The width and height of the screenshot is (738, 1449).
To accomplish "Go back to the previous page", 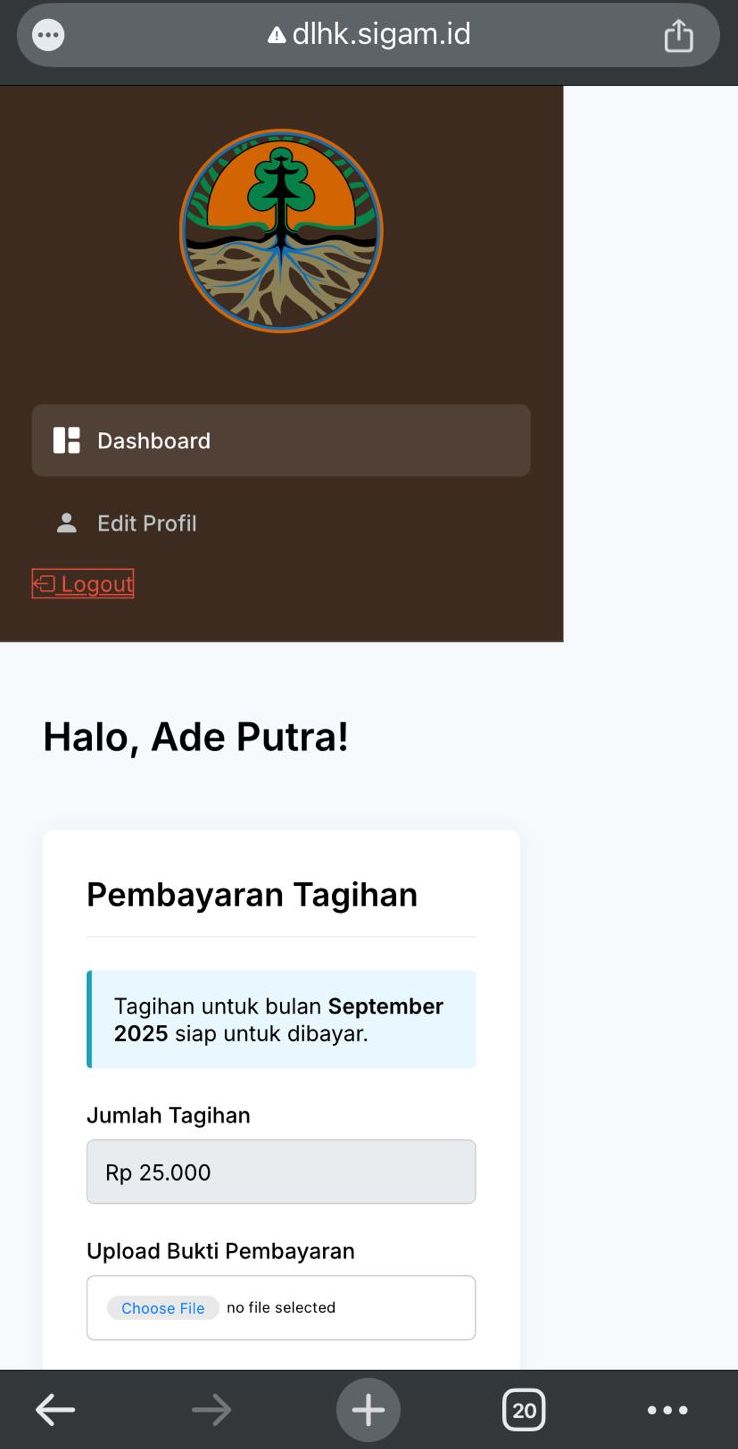I will click(x=55, y=1410).
